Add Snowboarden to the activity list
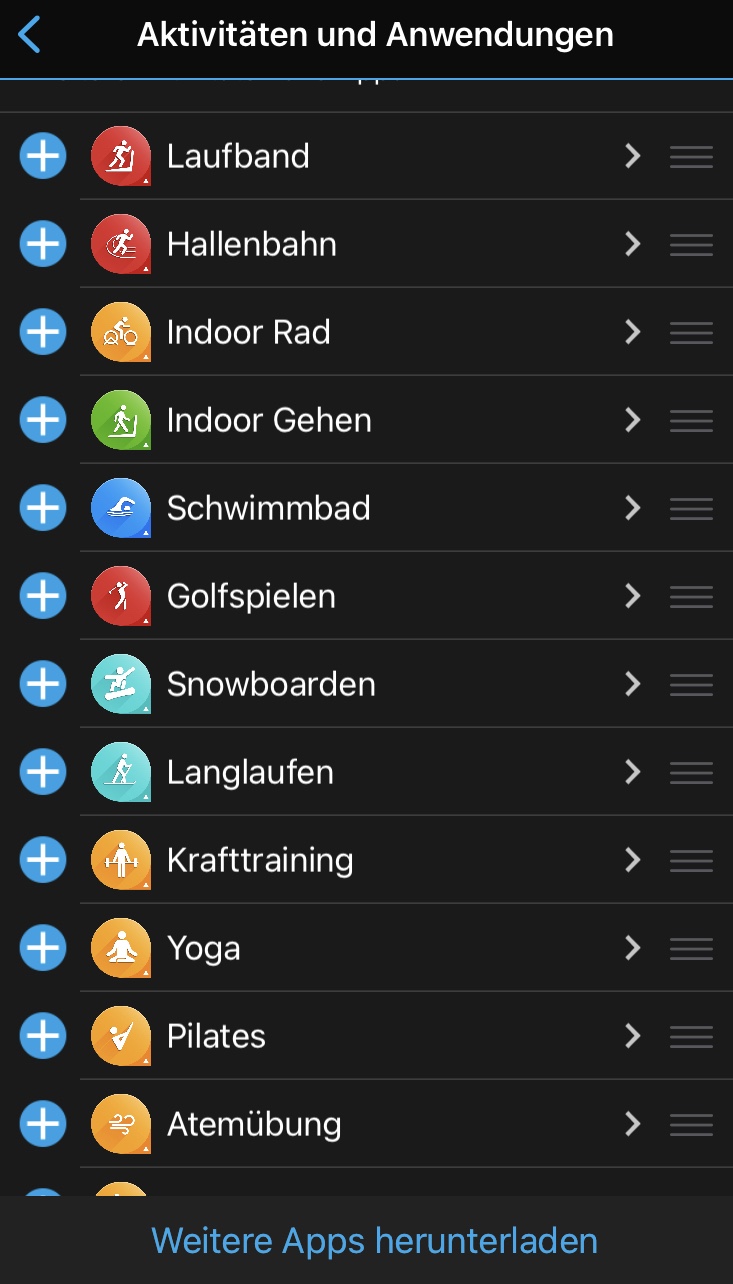 [x=43, y=685]
